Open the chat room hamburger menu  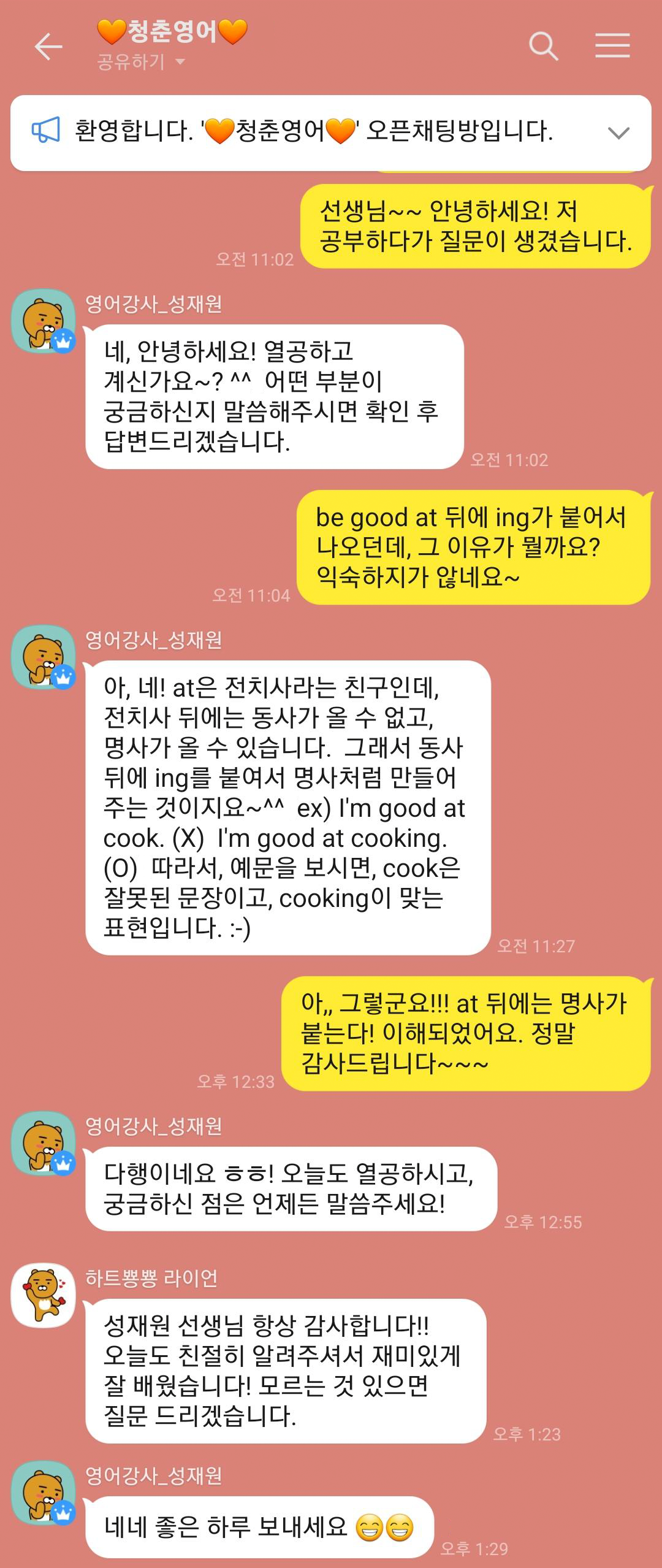[x=612, y=47]
